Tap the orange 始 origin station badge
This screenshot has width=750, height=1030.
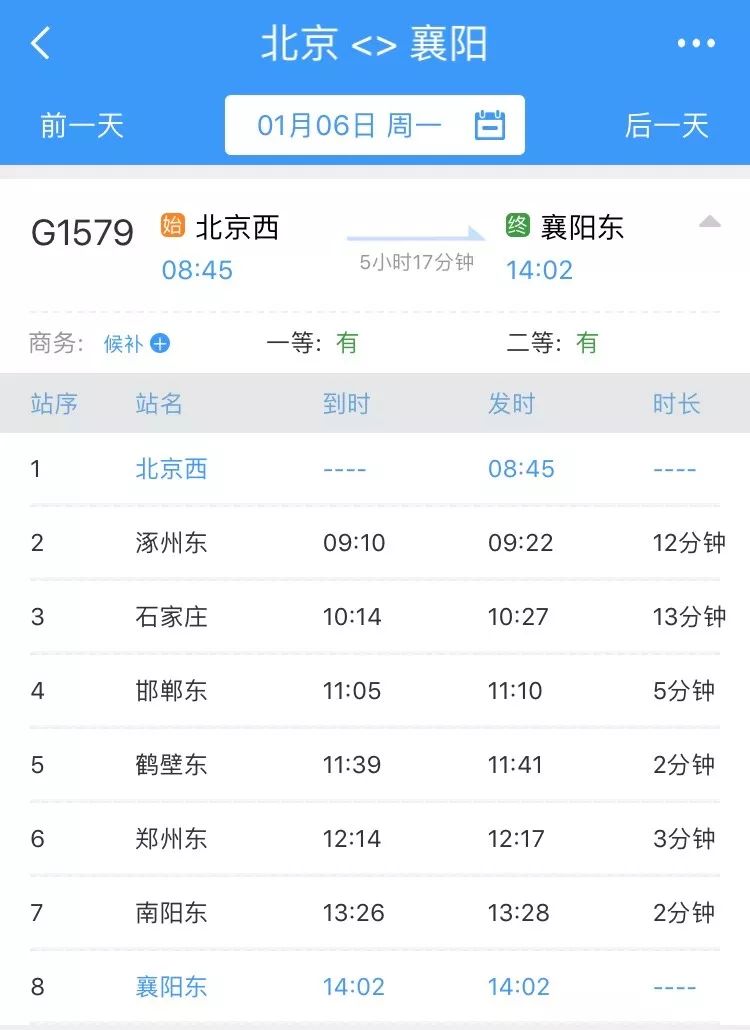point(171,227)
